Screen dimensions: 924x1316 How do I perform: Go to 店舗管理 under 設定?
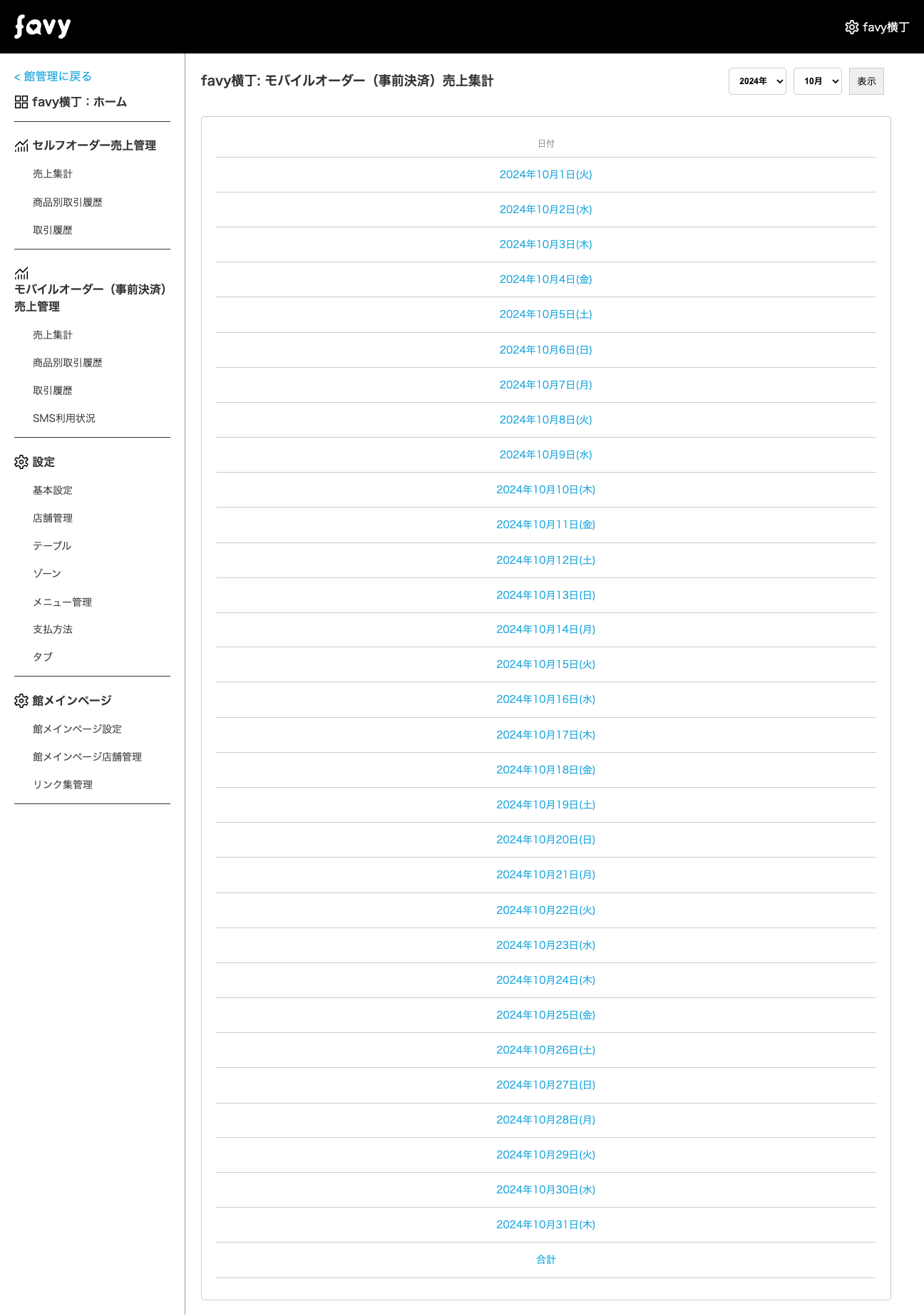tap(53, 518)
